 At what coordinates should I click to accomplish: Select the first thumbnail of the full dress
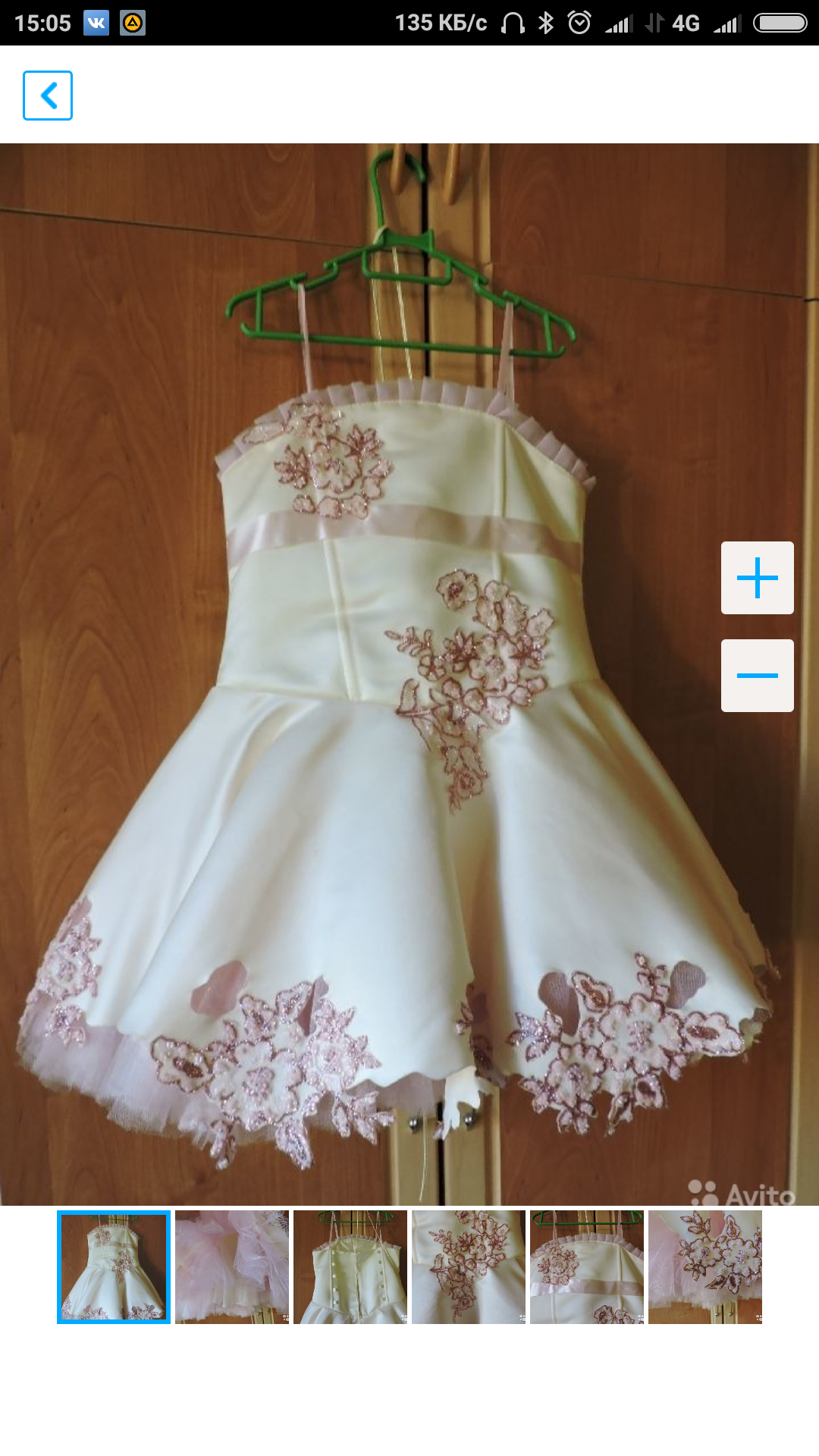click(114, 1267)
